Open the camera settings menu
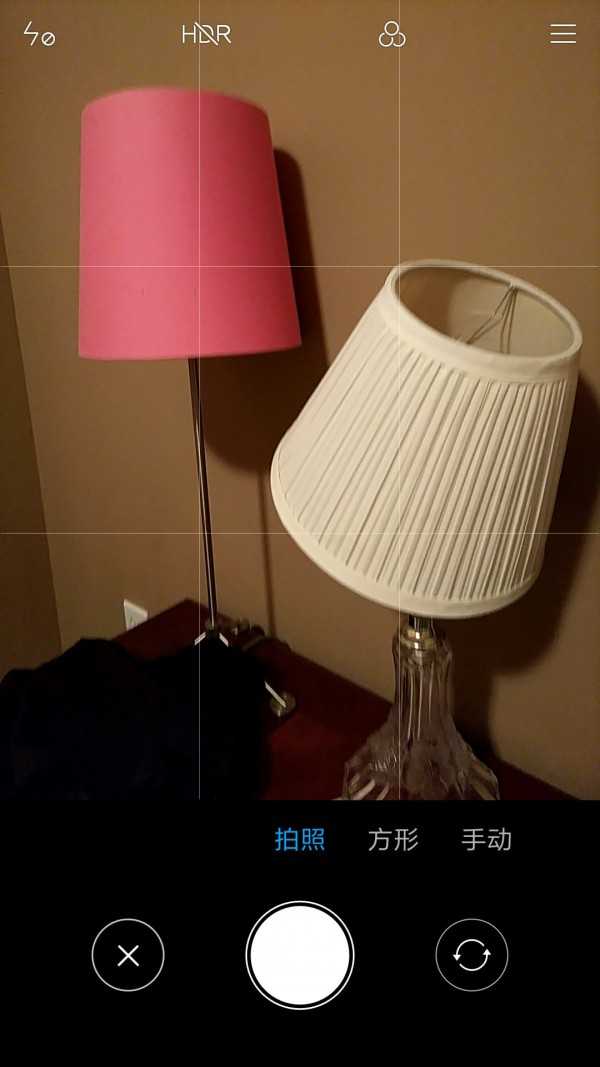 pyautogui.click(x=563, y=34)
